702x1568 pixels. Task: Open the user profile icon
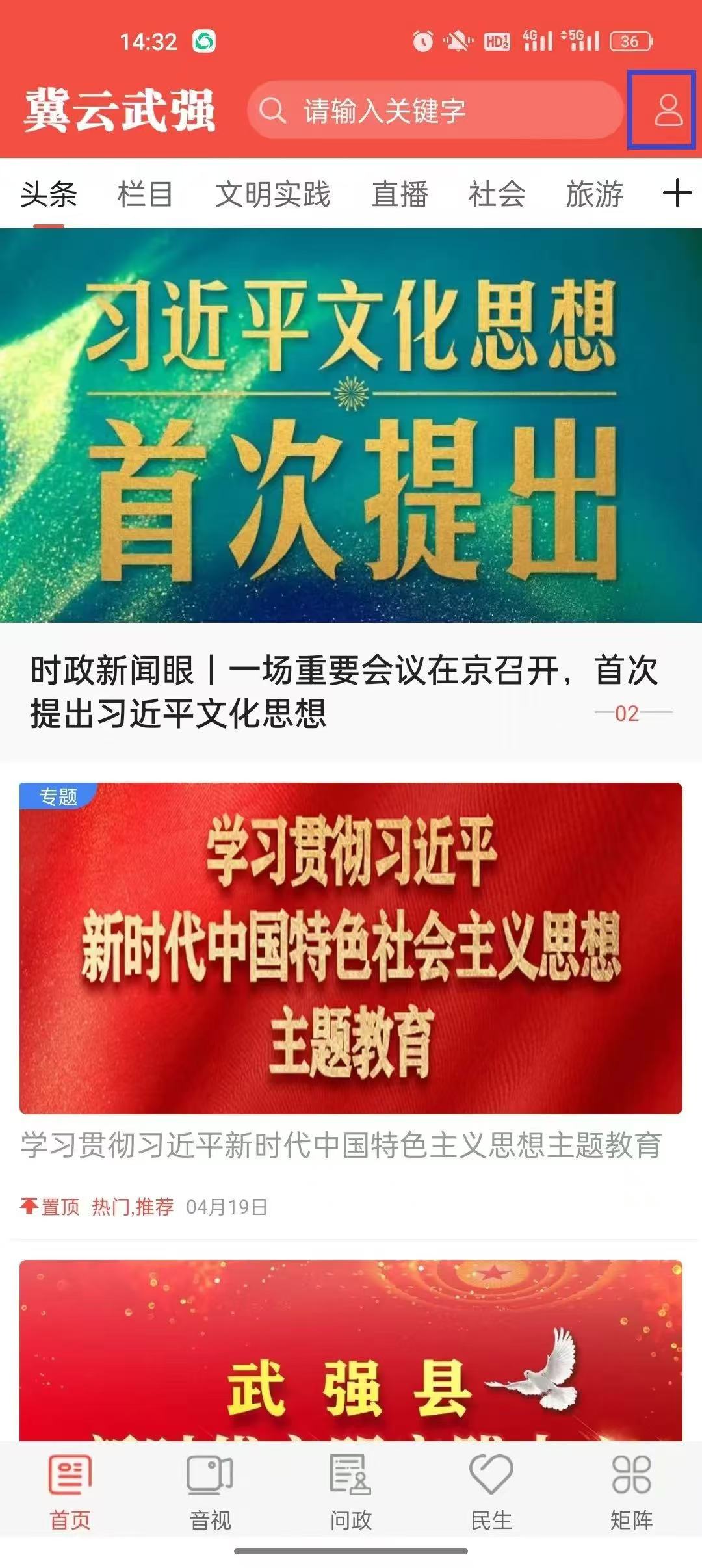668,110
